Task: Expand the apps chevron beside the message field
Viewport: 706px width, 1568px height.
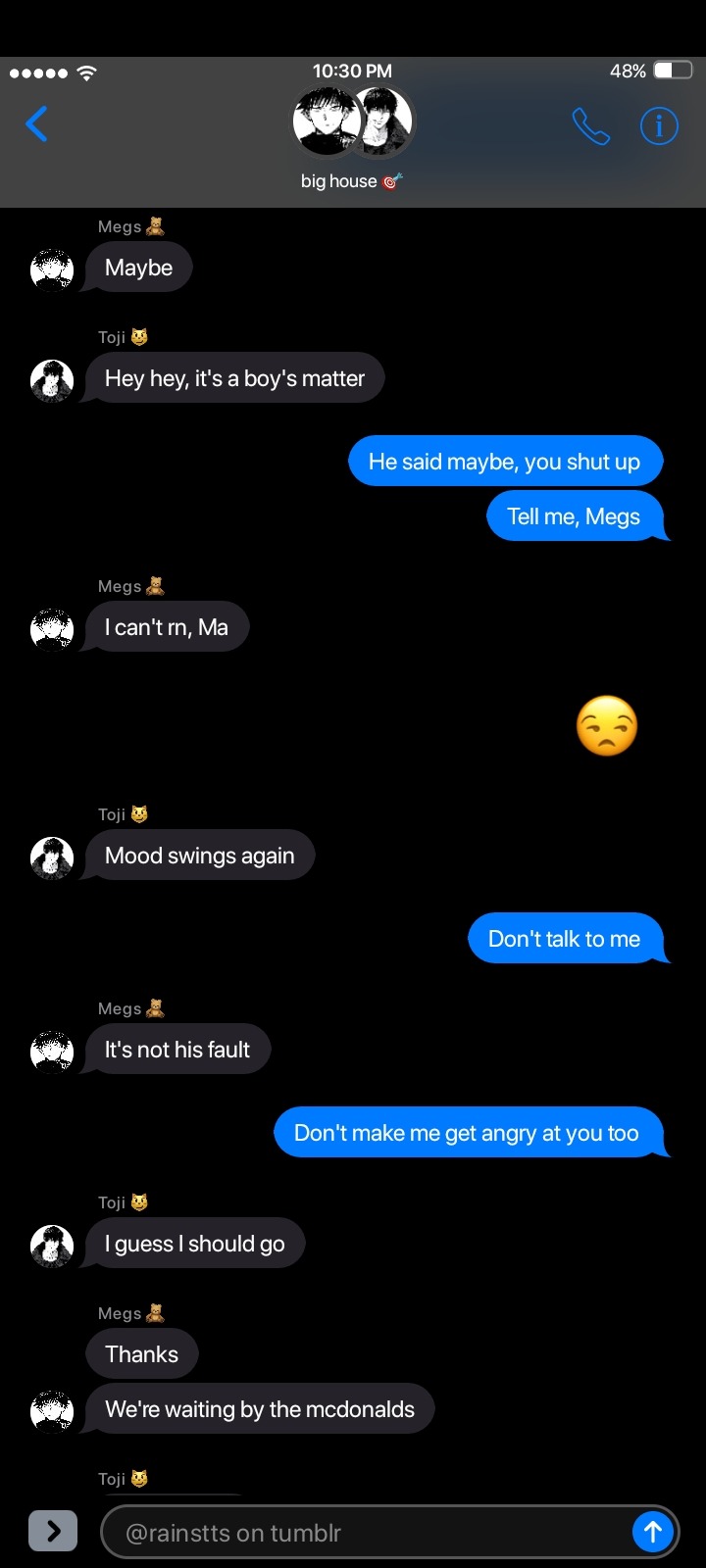Action: 53,1531
